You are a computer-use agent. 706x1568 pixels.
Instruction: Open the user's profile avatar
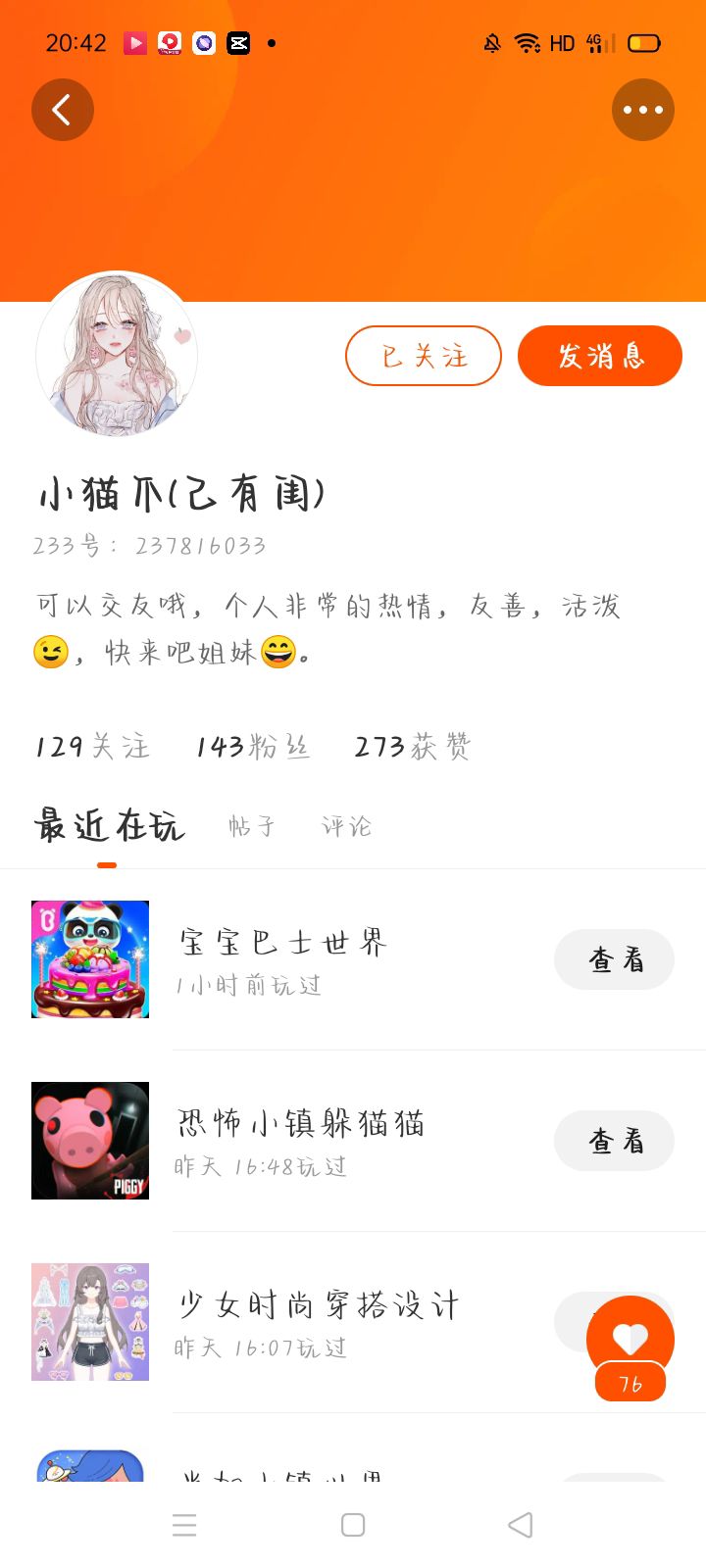pyautogui.click(x=117, y=355)
